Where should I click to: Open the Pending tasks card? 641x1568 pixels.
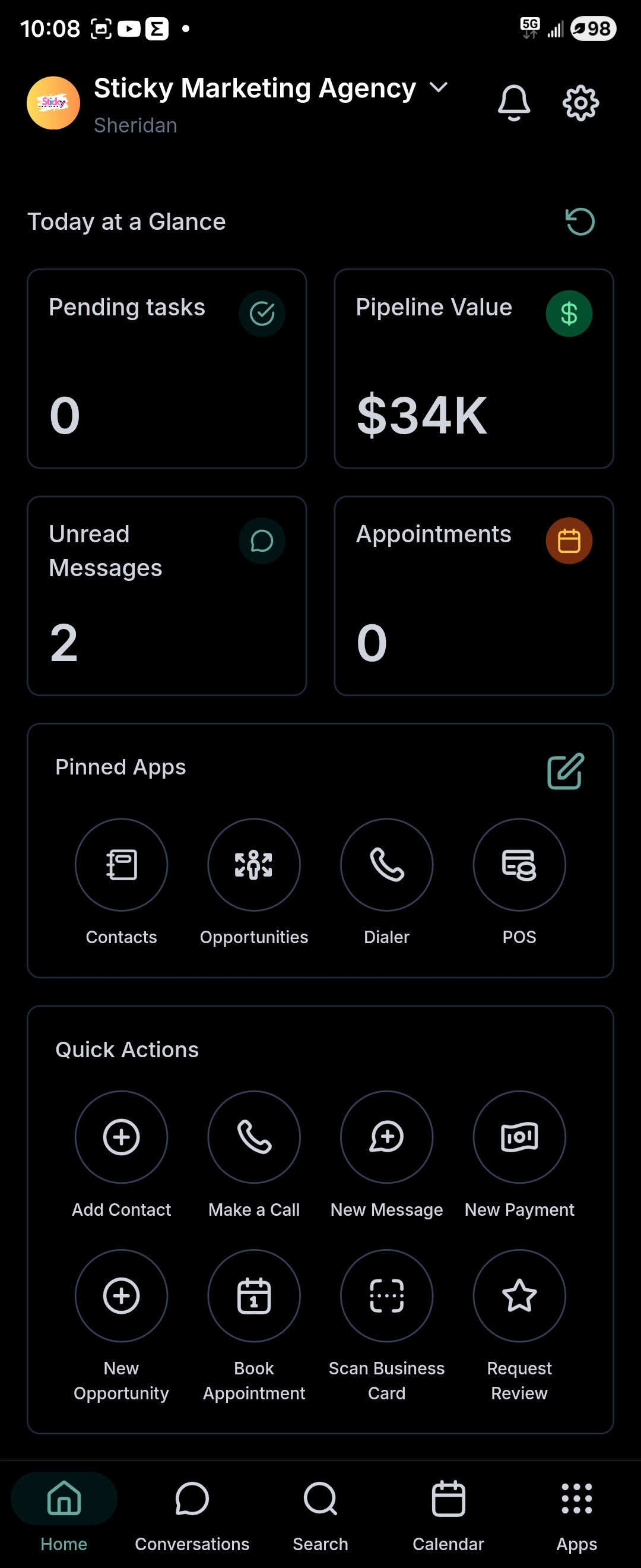(x=167, y=368)
